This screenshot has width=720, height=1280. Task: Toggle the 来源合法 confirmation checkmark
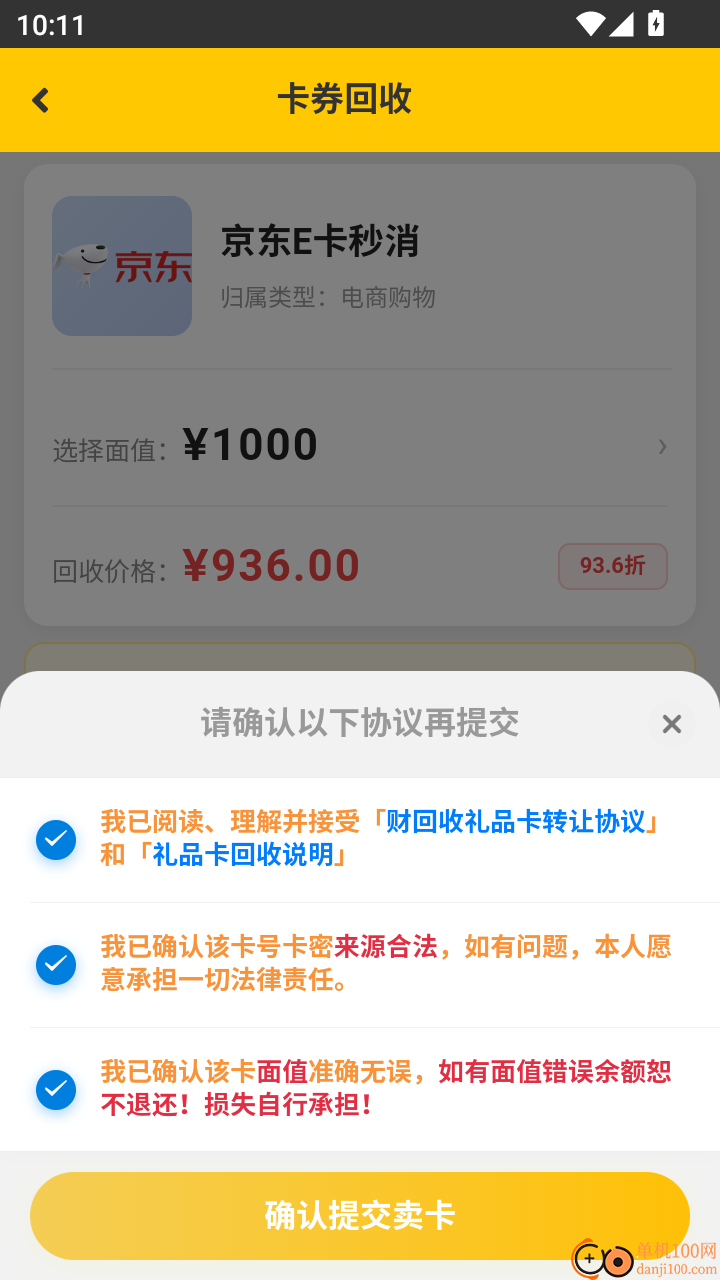(56, 965)
